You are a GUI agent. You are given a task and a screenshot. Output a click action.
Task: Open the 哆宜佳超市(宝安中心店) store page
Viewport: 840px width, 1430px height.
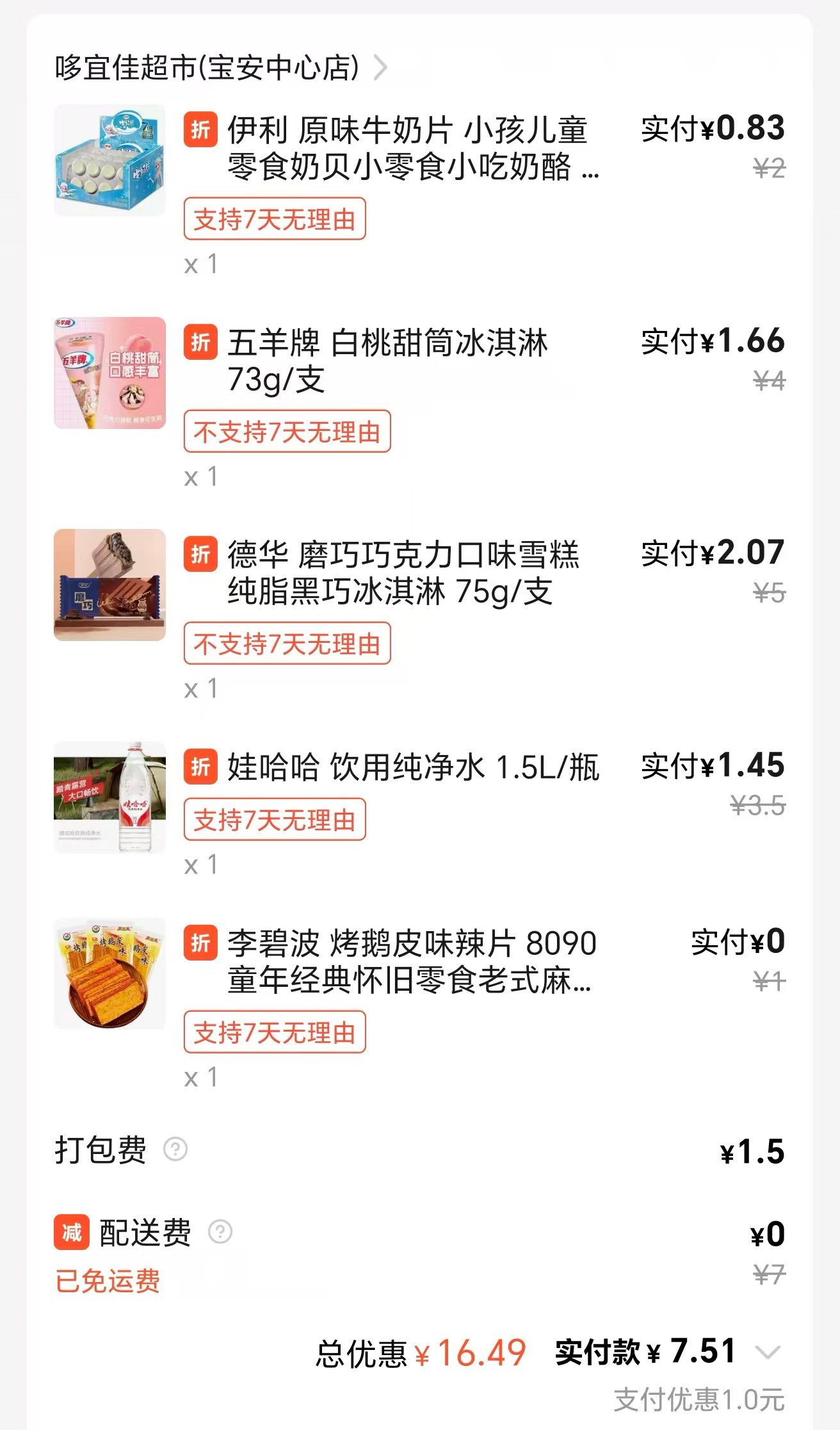pos(221,67)
